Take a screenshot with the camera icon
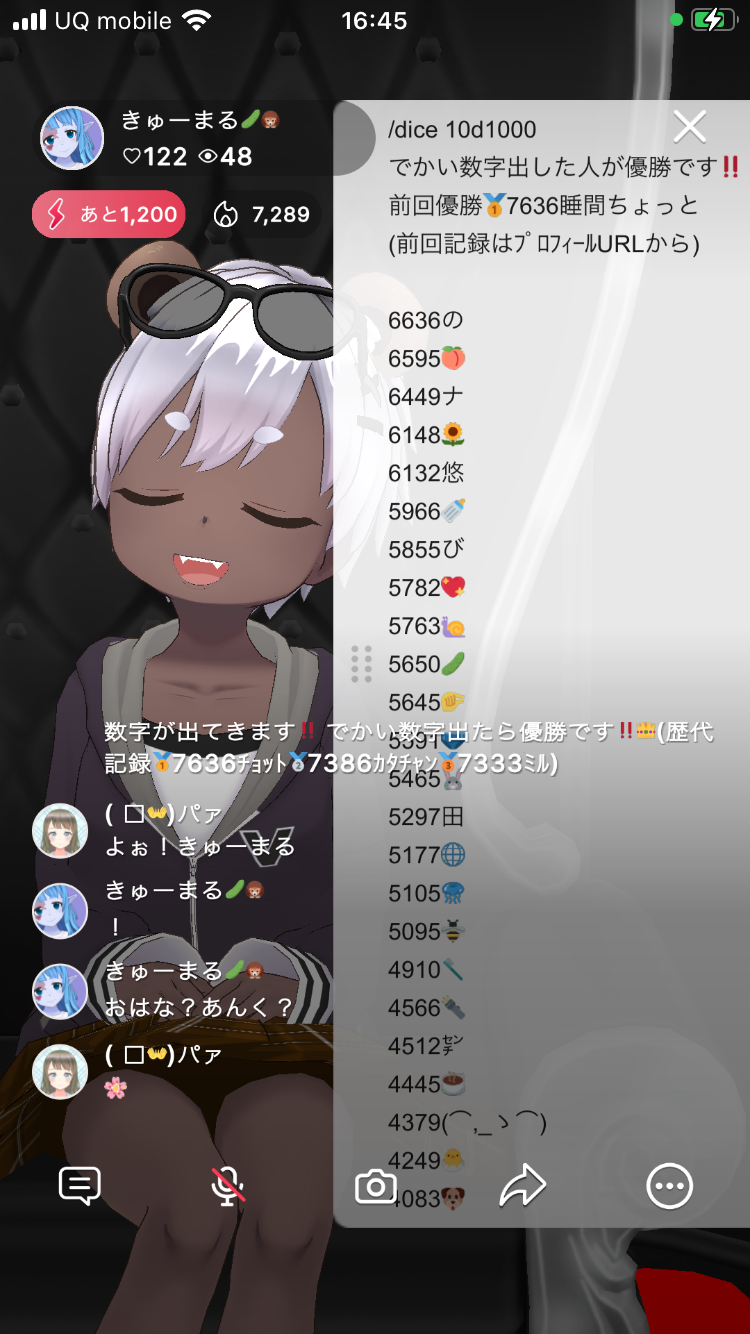The height and width of the screenshot is (1334, 750). (376, 1187)
